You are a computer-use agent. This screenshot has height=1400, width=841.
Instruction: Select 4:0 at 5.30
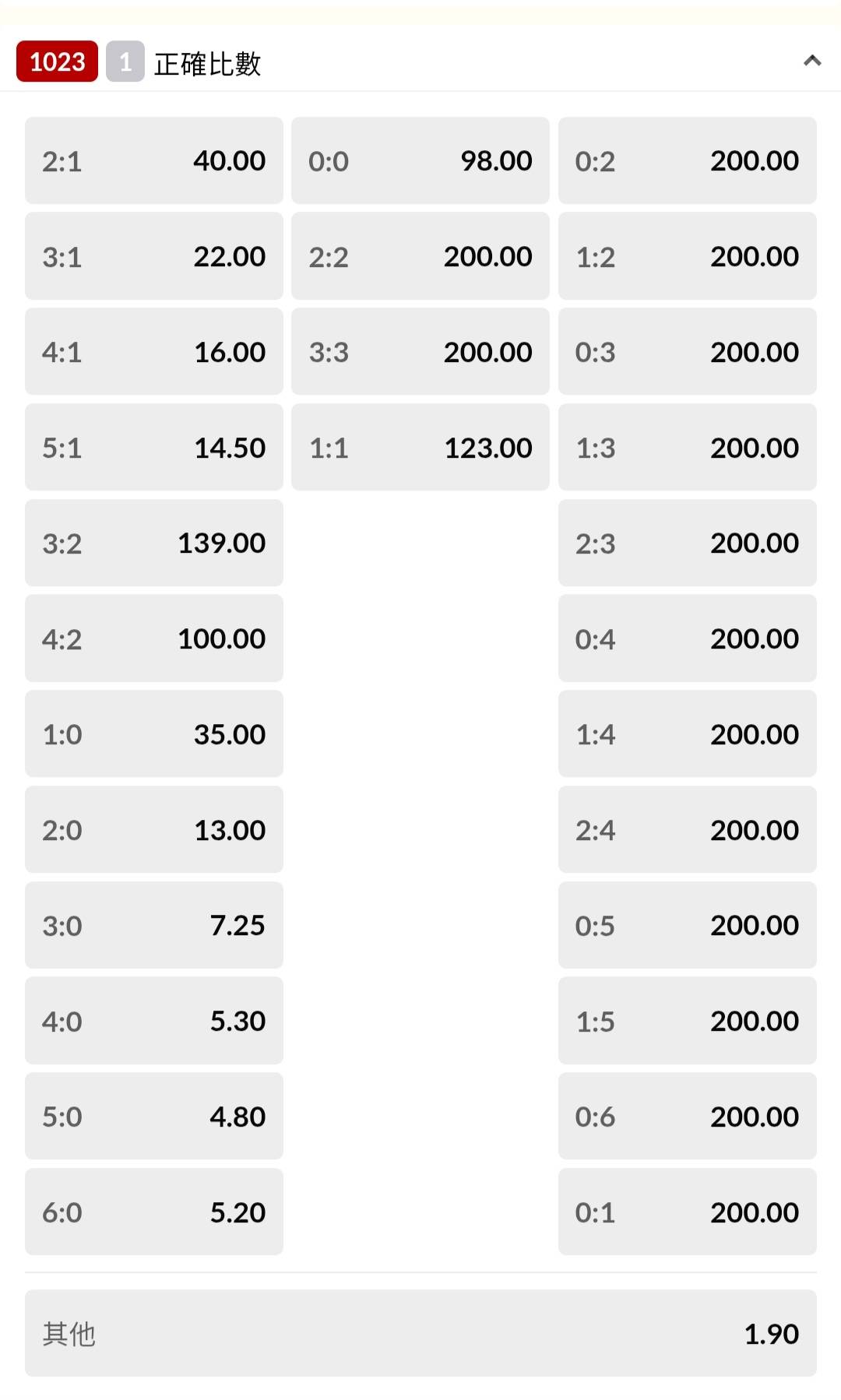point(154,1021)
